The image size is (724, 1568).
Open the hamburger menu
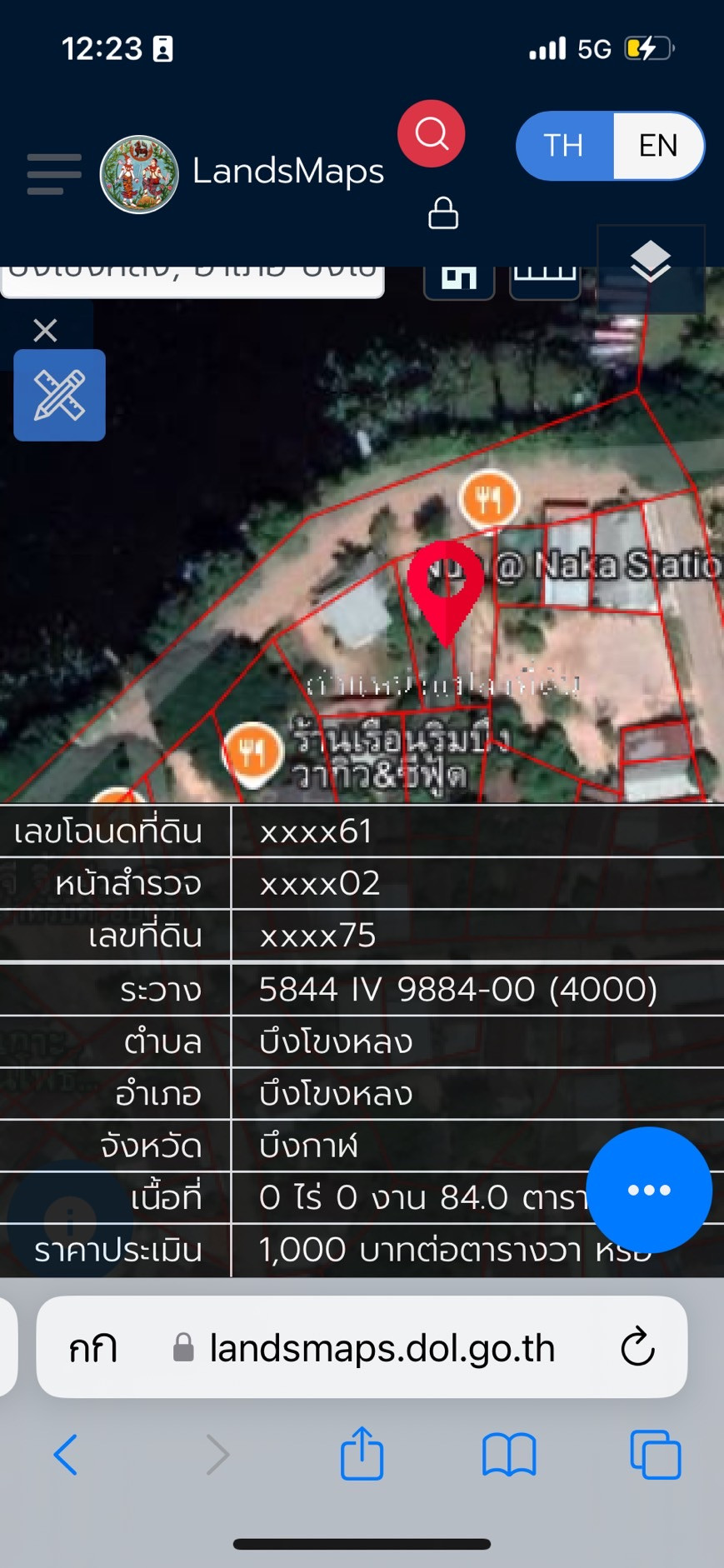point(54,173)
